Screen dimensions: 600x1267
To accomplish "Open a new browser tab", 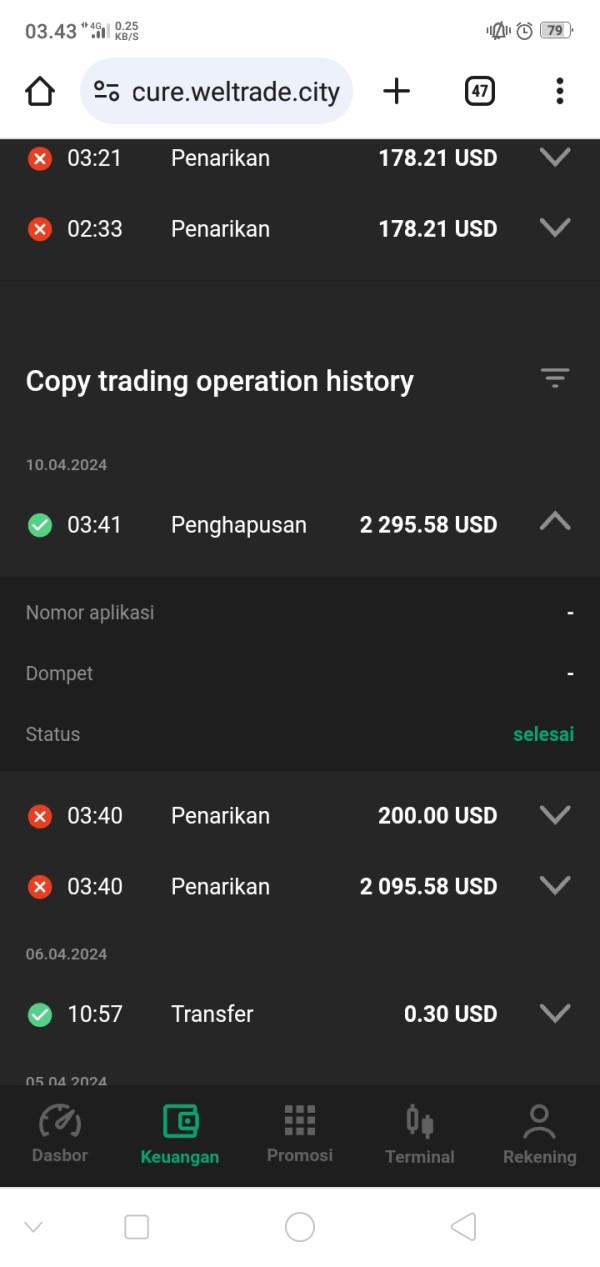I will (x=397, y=91).
